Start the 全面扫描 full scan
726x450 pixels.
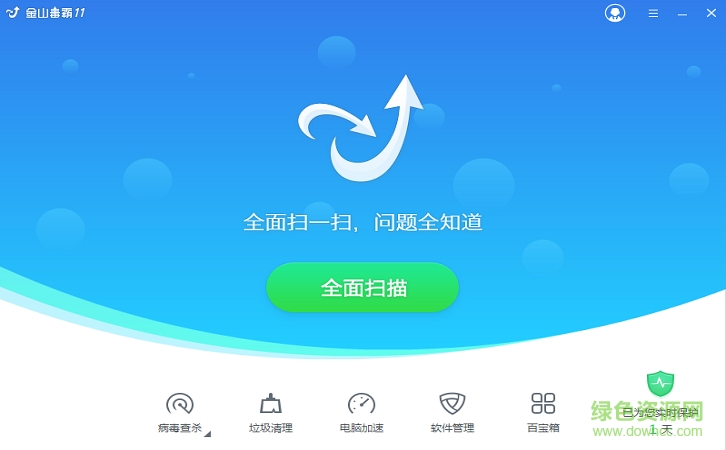(x=362, y=288)
